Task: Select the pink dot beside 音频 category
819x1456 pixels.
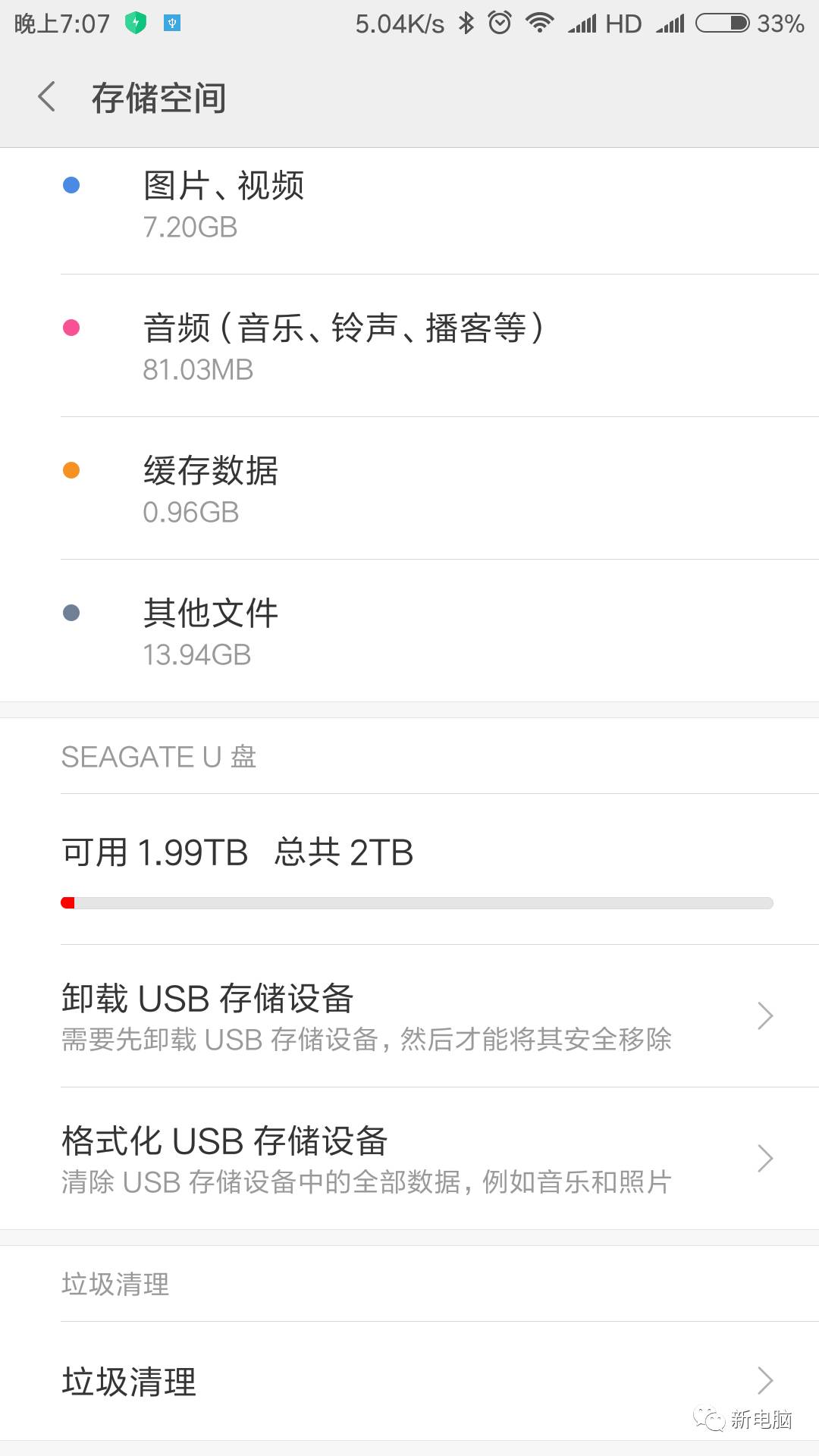Action: 72,326
